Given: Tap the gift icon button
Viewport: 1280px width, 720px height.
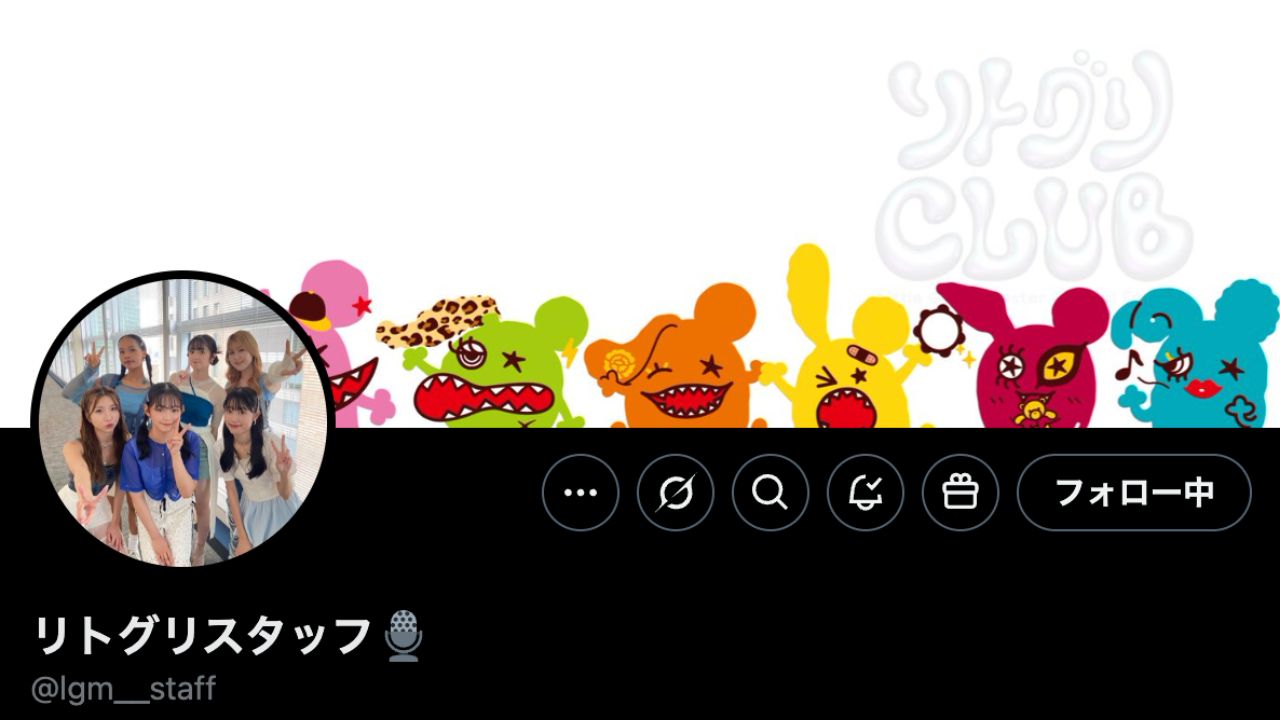Looking at the screenshot, I should [x=960, y=492].
